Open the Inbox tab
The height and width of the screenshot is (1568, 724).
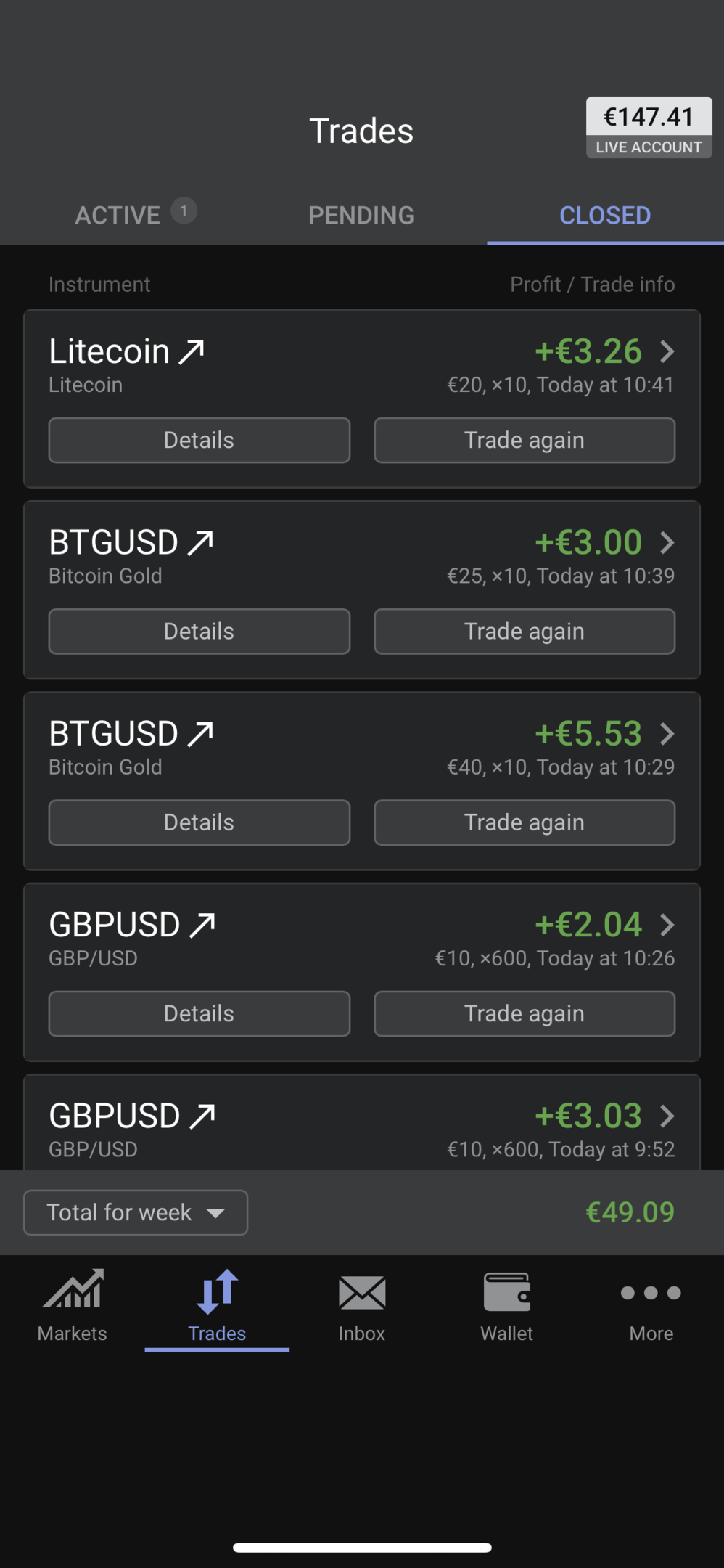coord(361,1307)
